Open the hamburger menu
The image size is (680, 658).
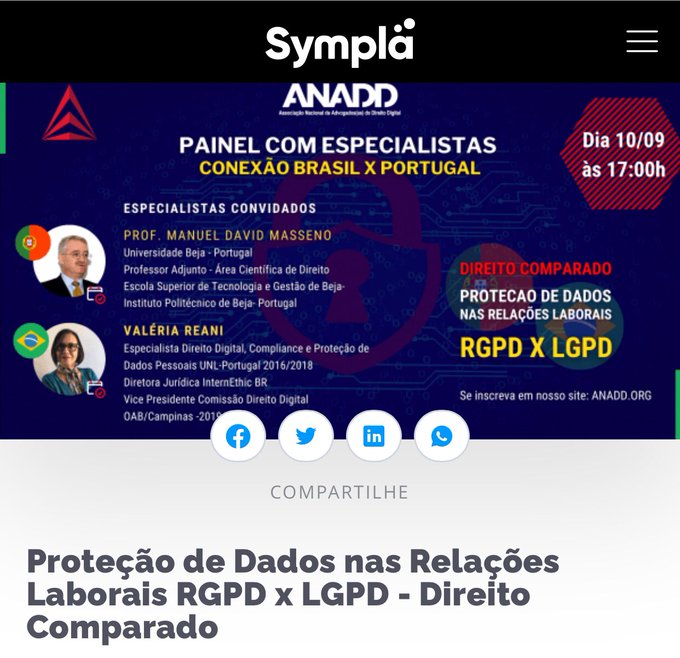[x=641, y=41]
